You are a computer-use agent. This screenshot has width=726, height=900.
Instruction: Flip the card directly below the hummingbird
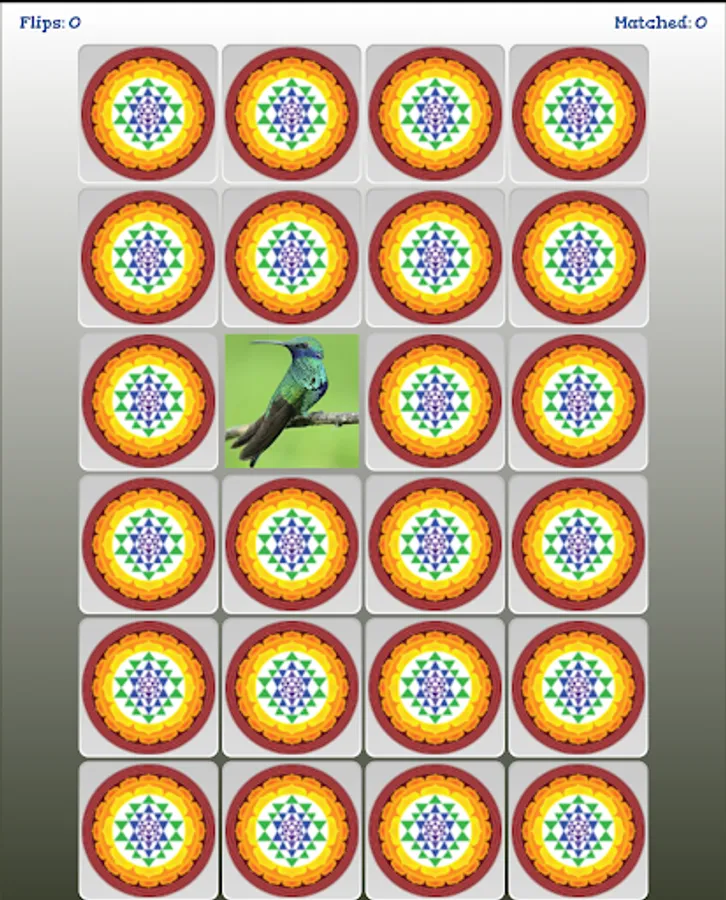(x=291, y=543)
